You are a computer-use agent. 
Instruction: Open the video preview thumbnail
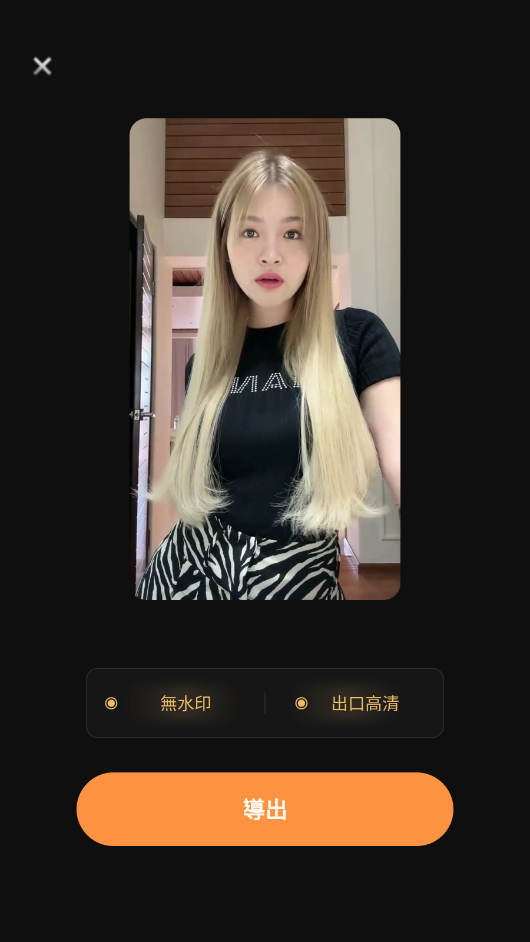point(265,359)
